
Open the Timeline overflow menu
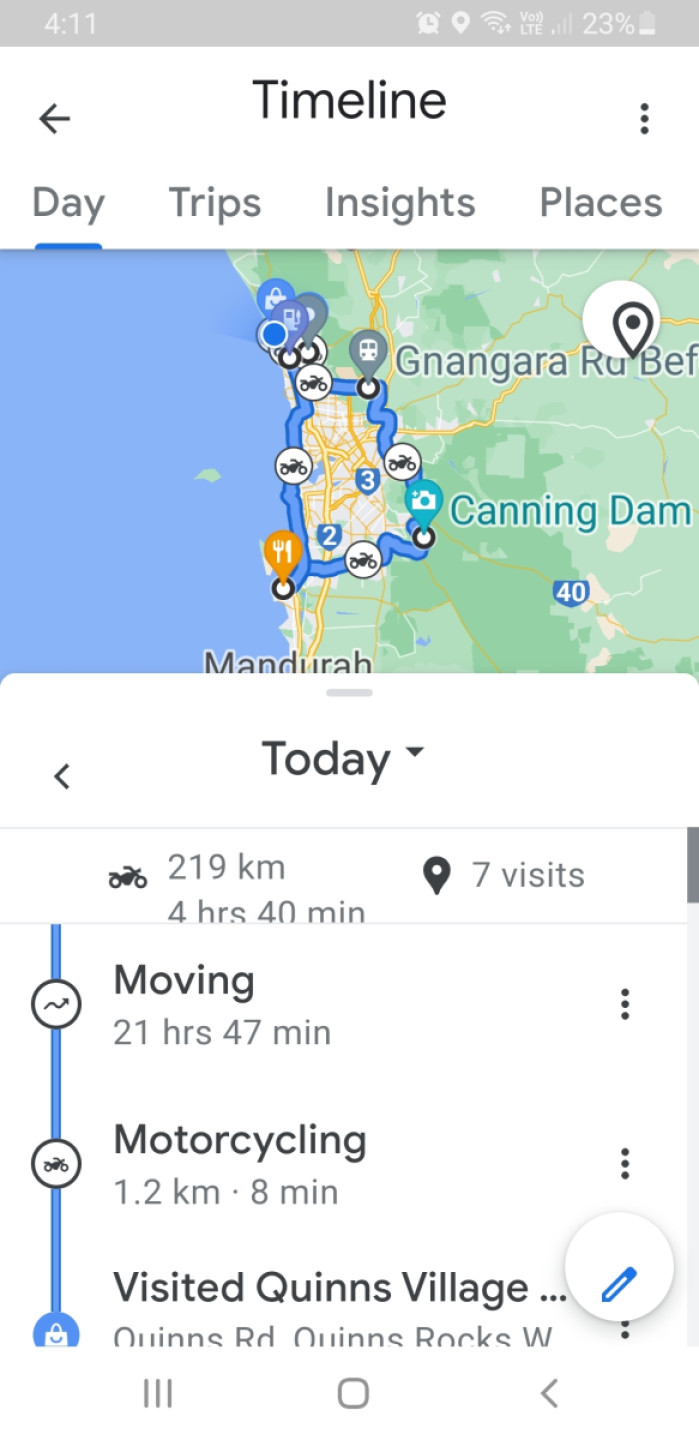click(x=644, y=119)
